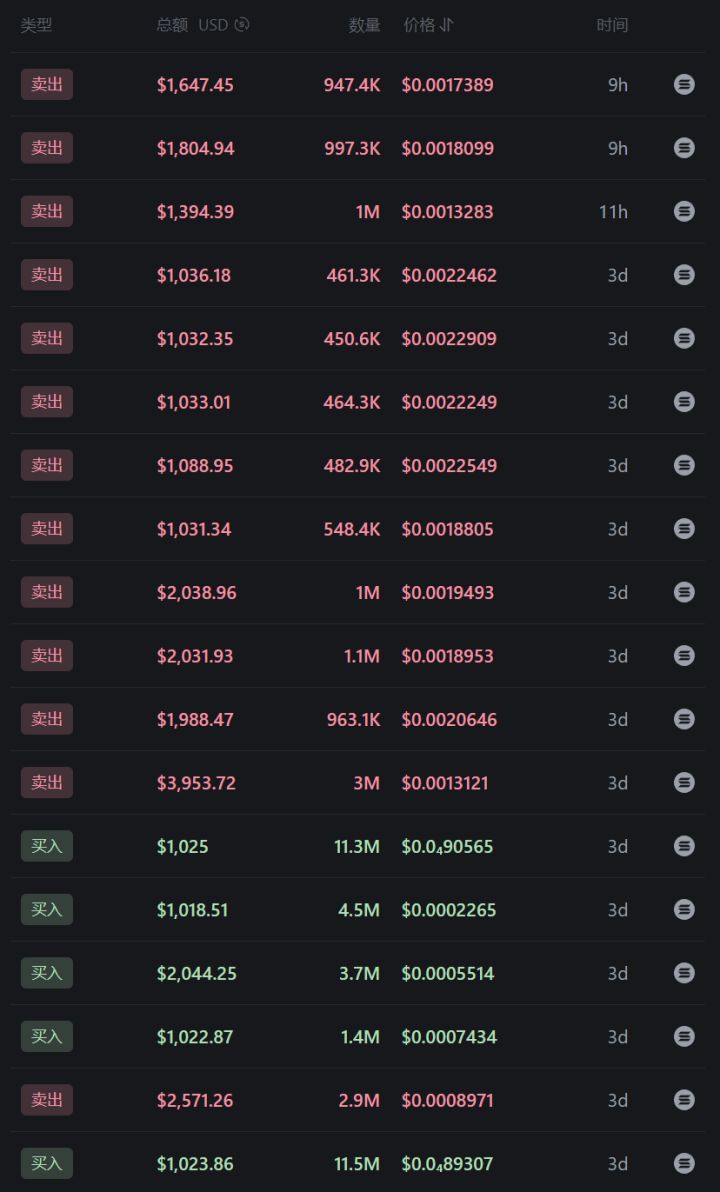View the $1,088.95 sell transaction on-chain
Screen dimensions: 720x1192
tap(684, 465)
